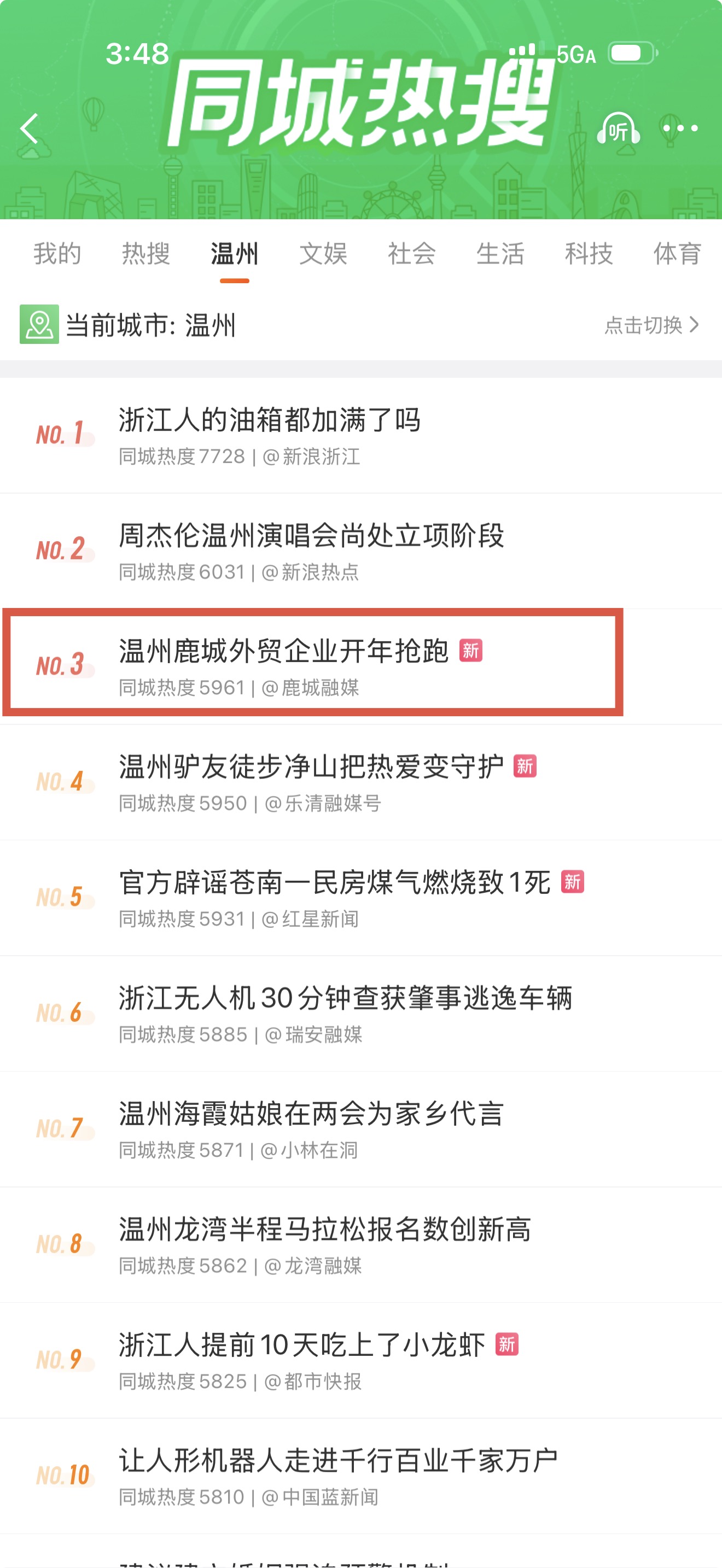Open 浙江人的油箱都加满了吗 topic
Image resolution: width=722 pixels, height=1568 pixels.
pyautogui.click(x=269, y=420)
